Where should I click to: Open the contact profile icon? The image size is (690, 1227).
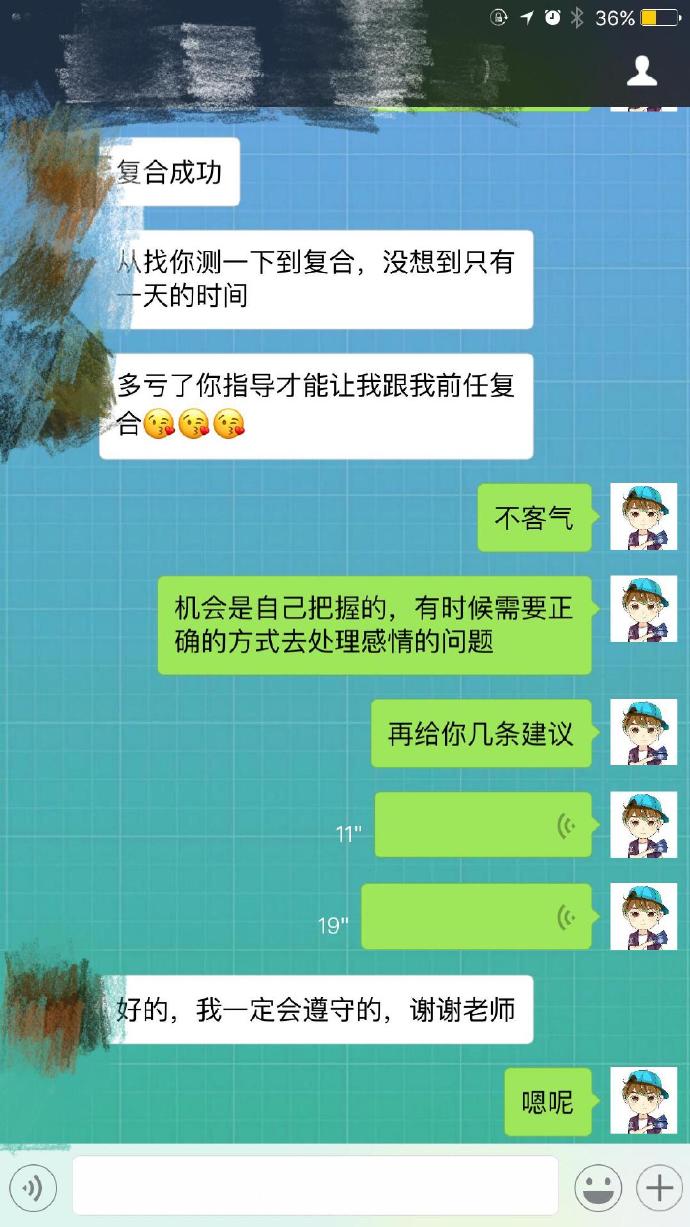(642, 70)
